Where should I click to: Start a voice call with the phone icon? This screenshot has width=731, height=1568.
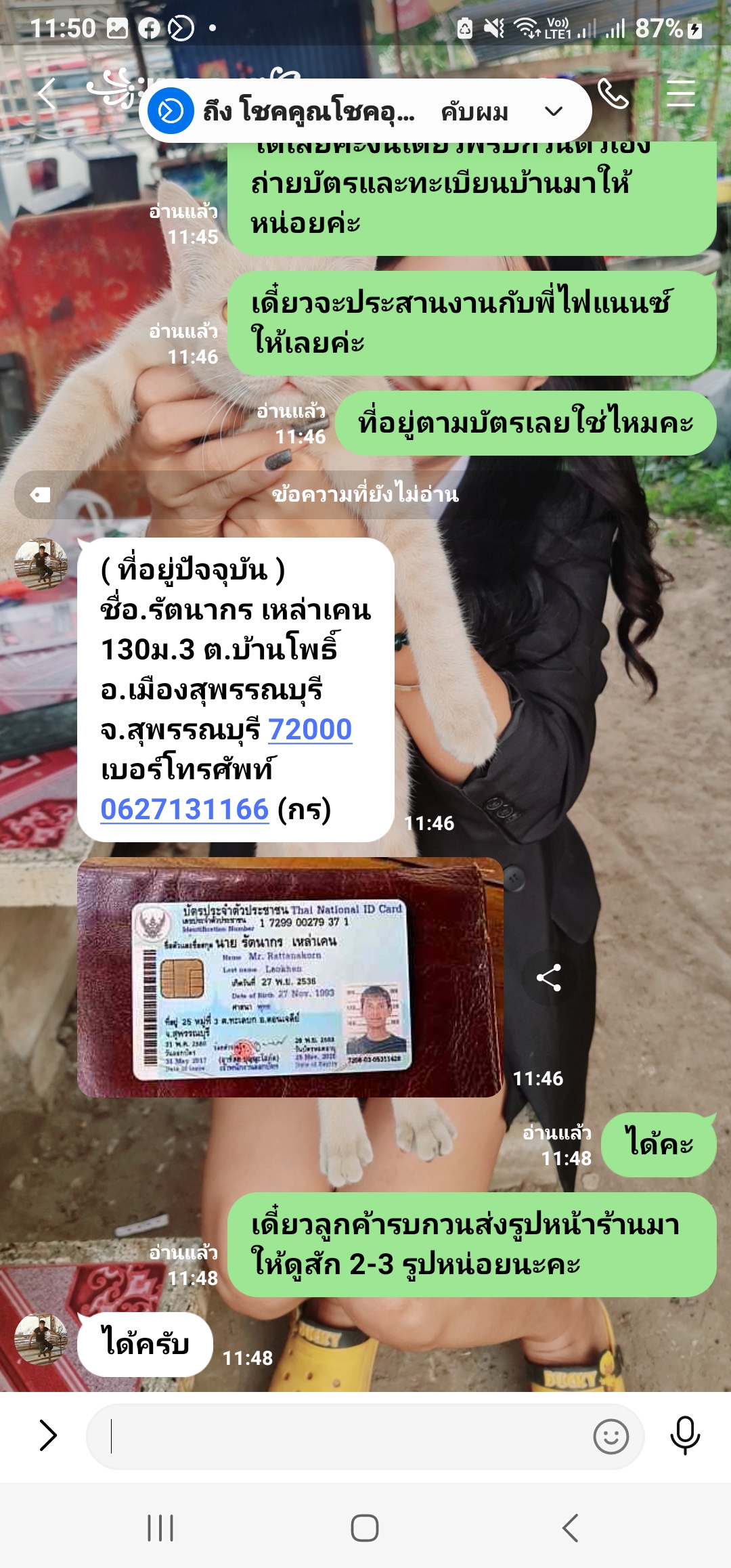point(613,93)
